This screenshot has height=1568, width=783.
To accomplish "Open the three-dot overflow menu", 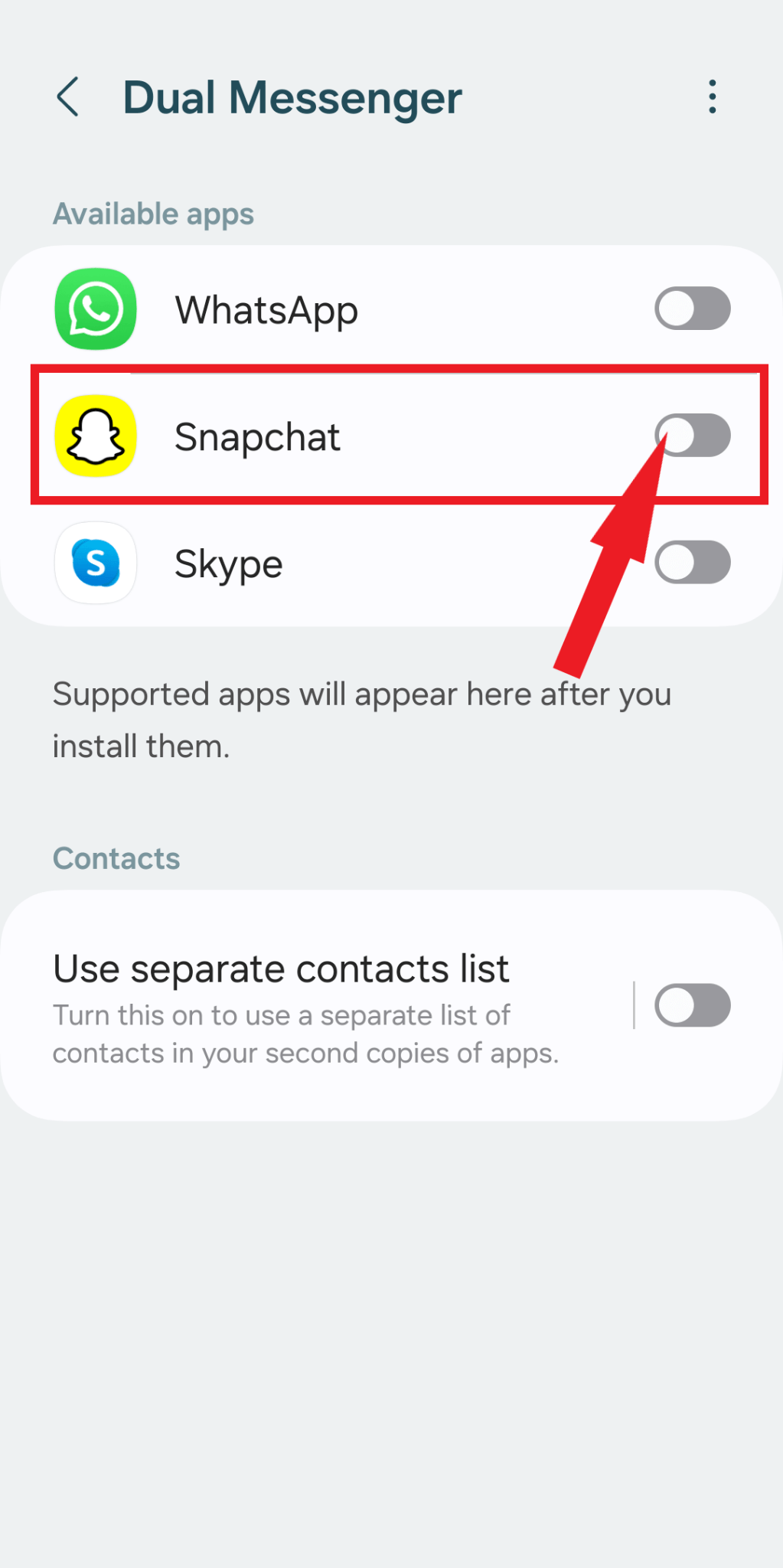I will (x=711, y=97).
